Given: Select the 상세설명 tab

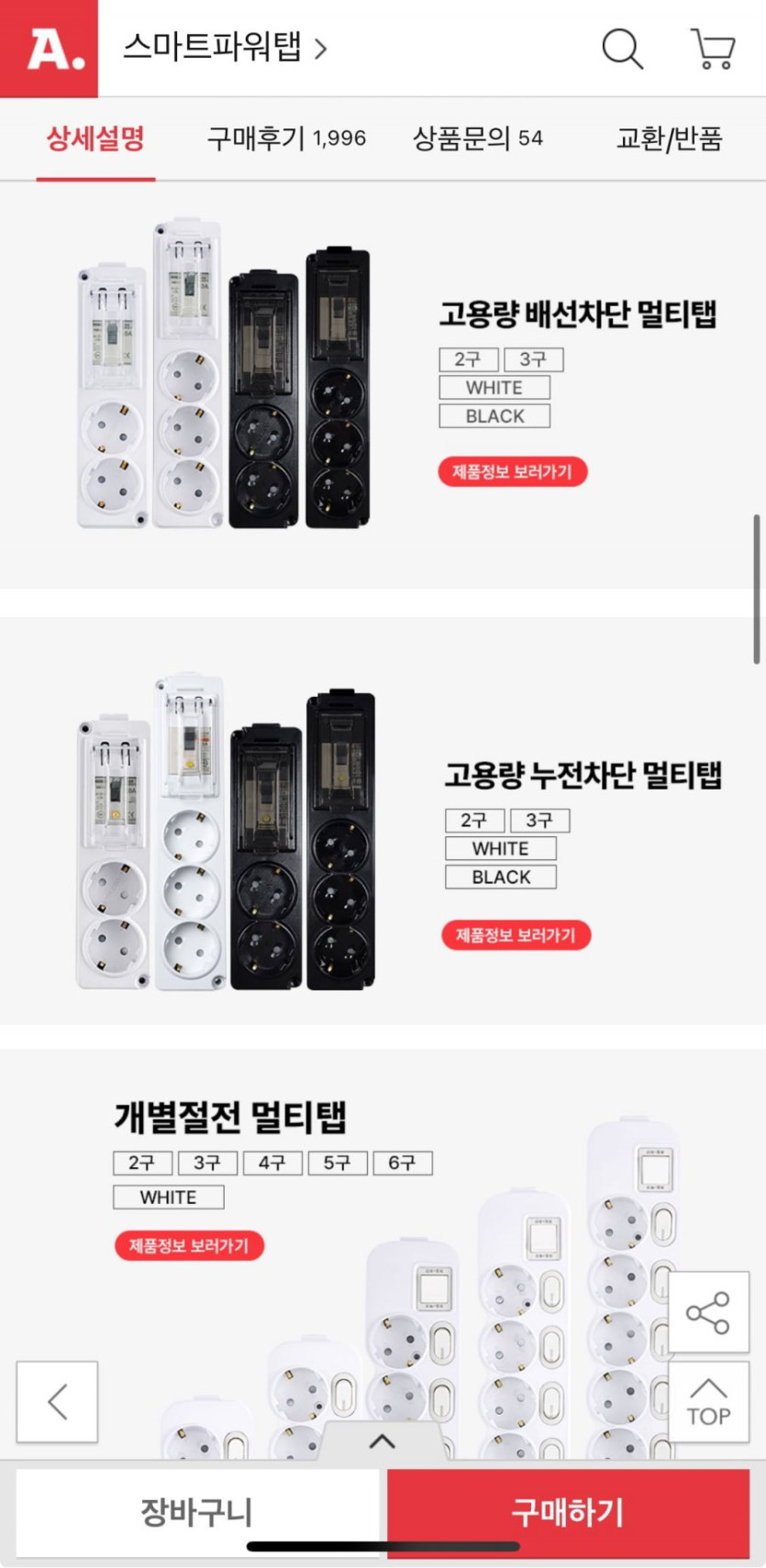Looking at the screenshot, I should [95, 138].
